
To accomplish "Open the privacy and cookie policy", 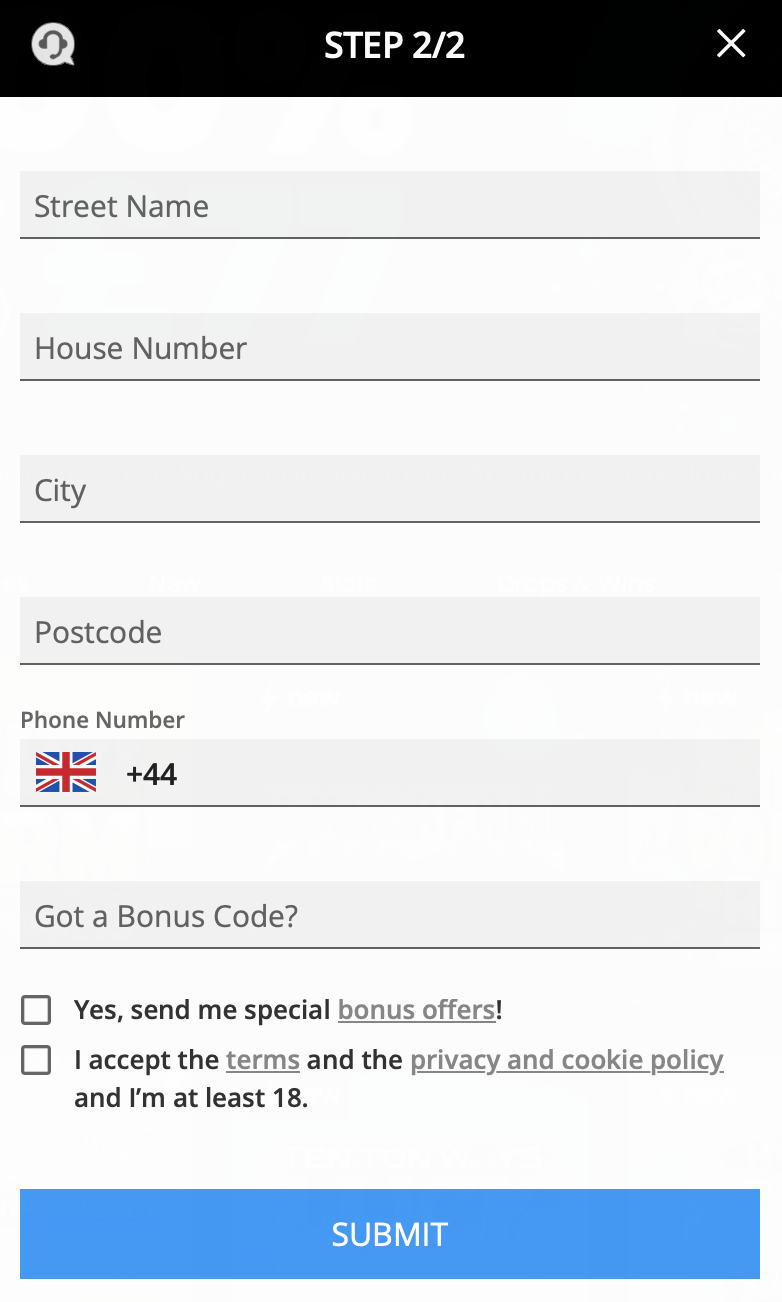I will point(566,1060).
